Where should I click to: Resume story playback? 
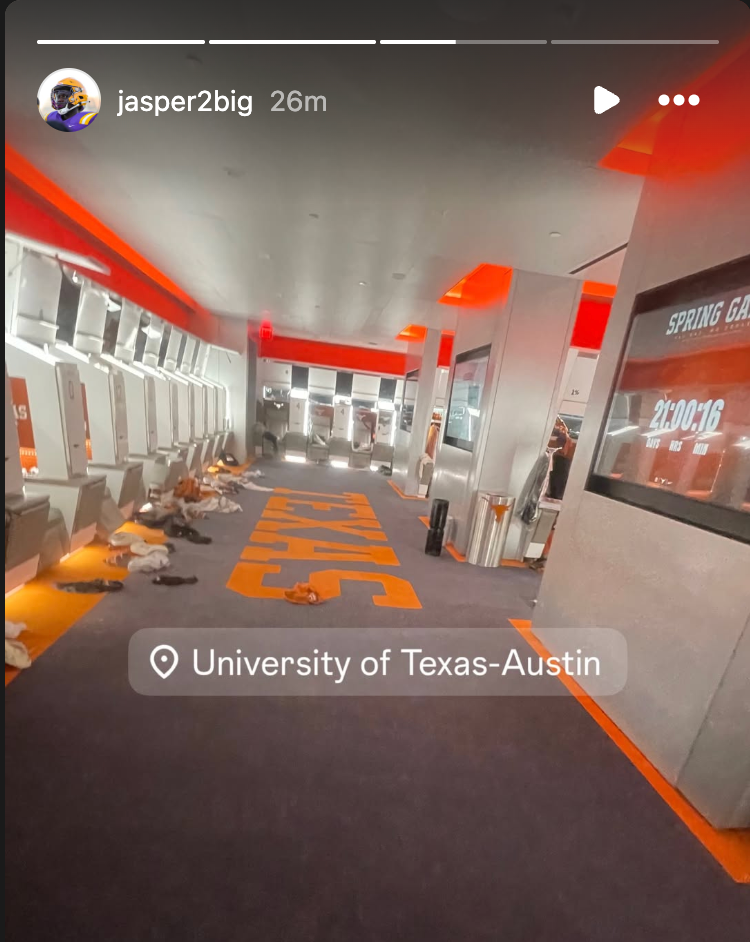coord(606,100)
